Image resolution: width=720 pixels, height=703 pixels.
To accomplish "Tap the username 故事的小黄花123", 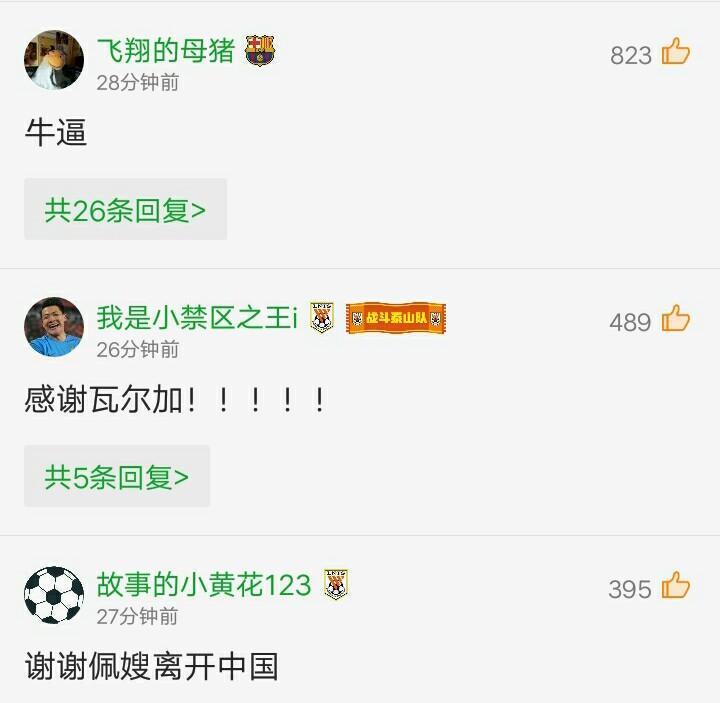I will (x=204, y=585).
